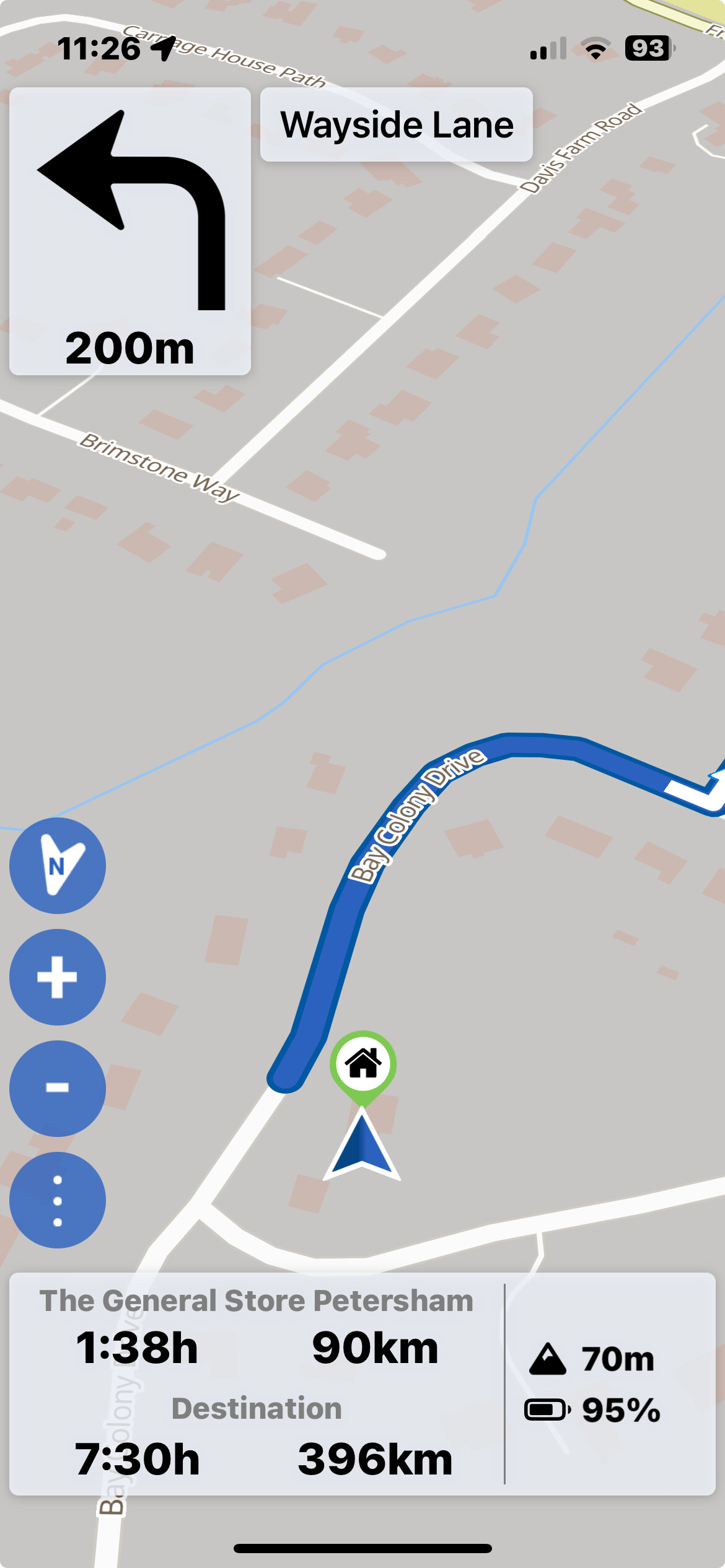Tap the Wayside Lane street name banner
This screenshot has width=725, height=1568.
pyautogui.click(x=397, y=124)
